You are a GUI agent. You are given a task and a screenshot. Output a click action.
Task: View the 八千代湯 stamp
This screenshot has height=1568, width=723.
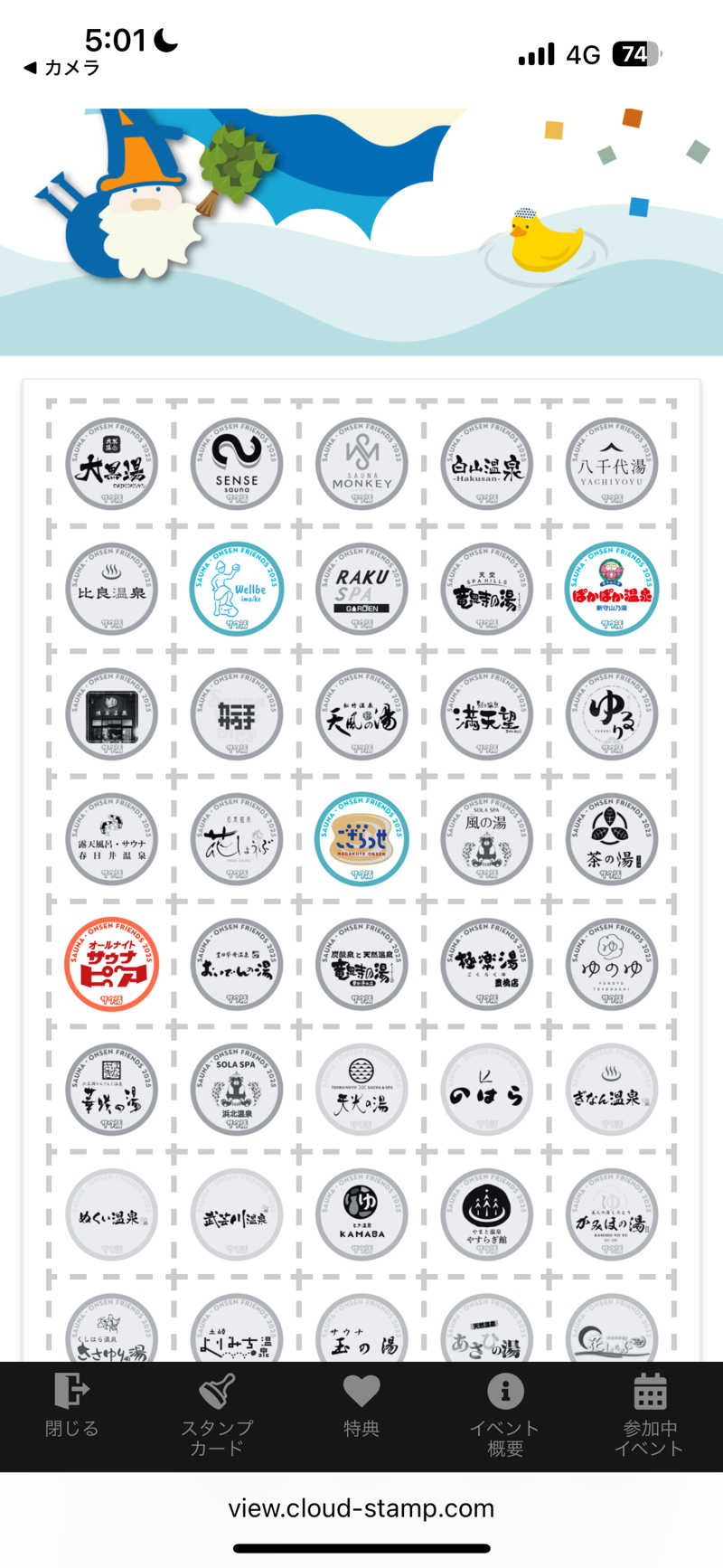click(x=612, y=464)
